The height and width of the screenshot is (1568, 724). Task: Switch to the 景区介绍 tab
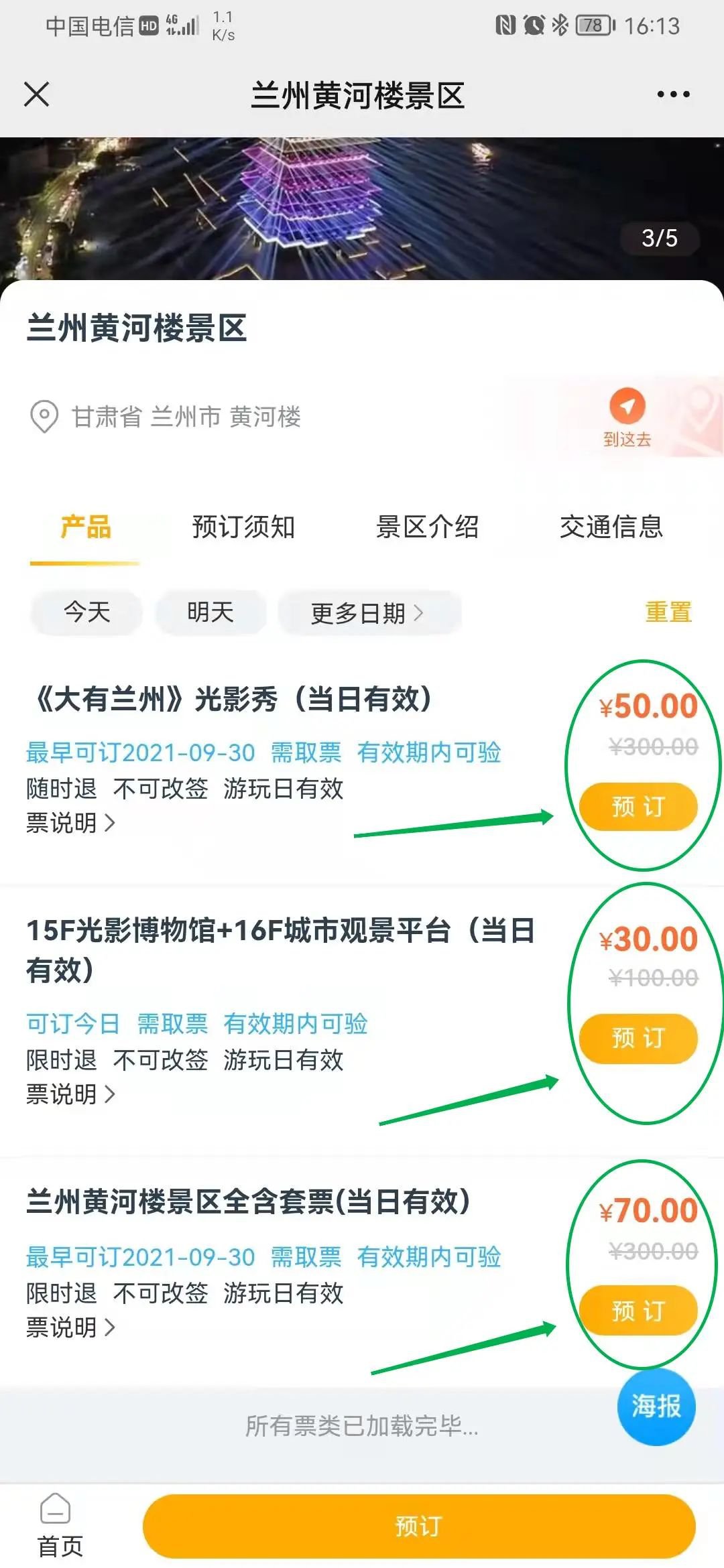point(427,527)
